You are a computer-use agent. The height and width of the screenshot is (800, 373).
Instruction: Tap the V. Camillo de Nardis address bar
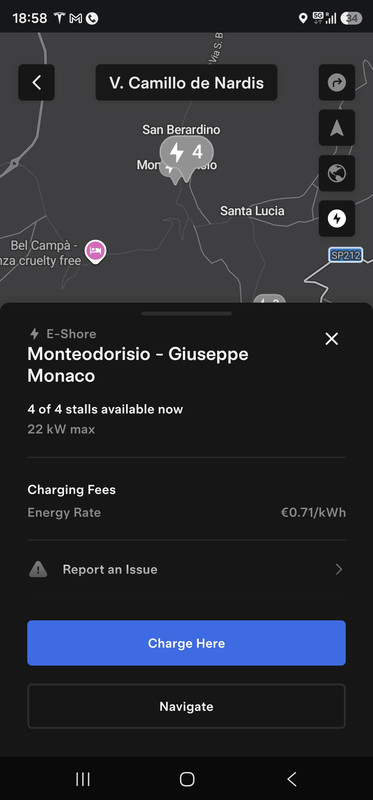click(186, 82)
